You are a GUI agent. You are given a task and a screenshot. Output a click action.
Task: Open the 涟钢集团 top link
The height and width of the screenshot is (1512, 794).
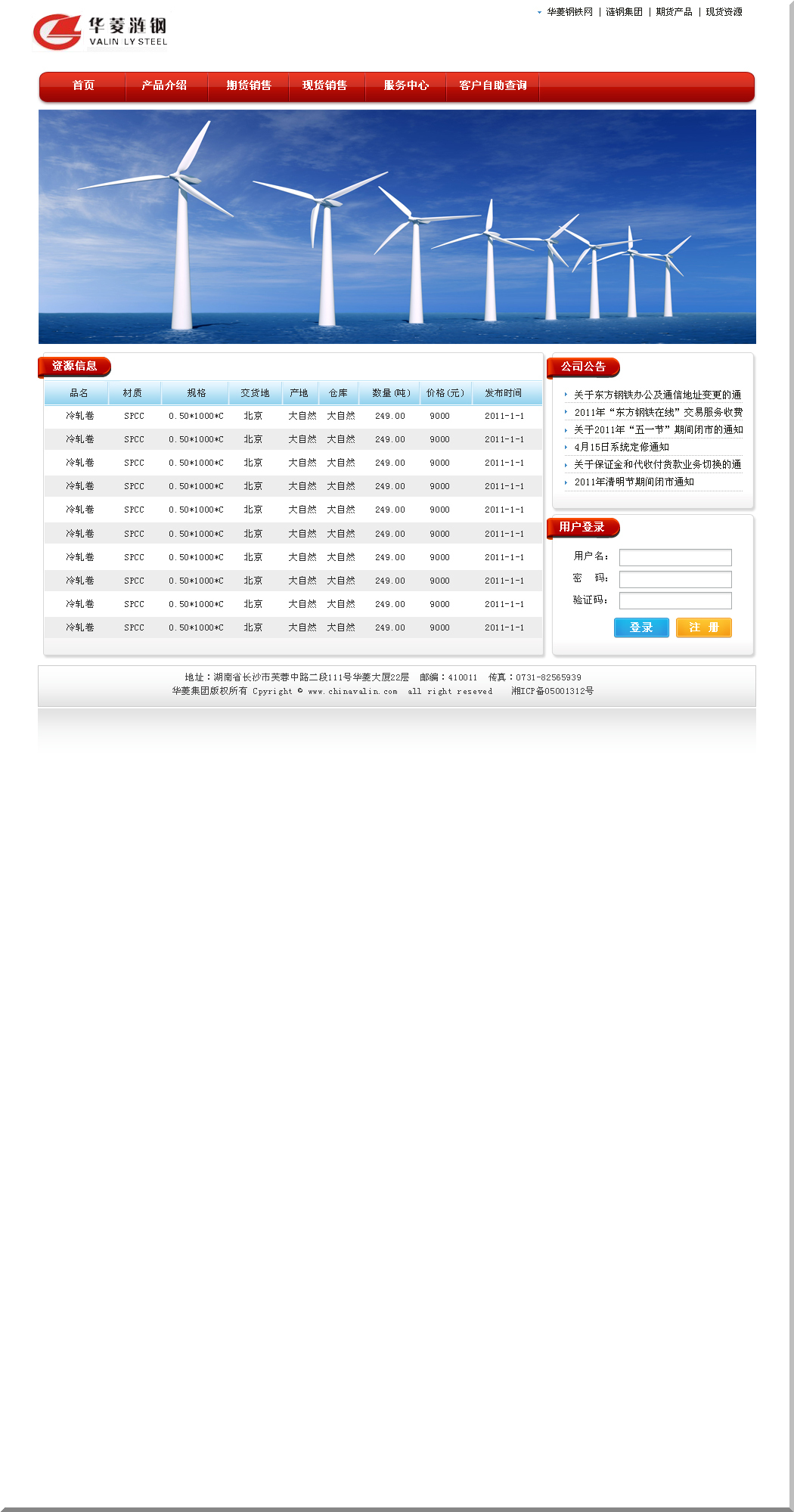[x=624, y=12]
